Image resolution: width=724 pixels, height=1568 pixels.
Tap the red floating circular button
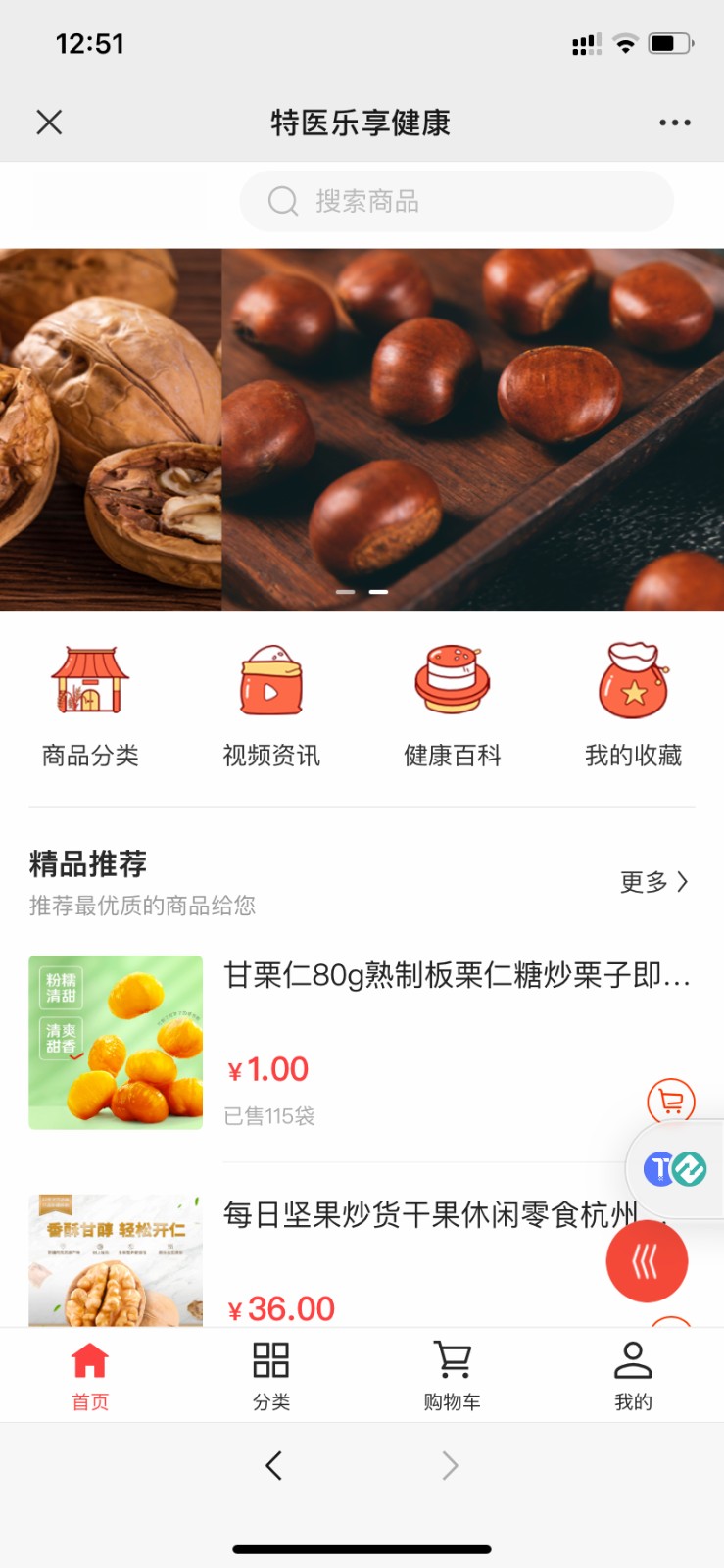point(647,1261)
